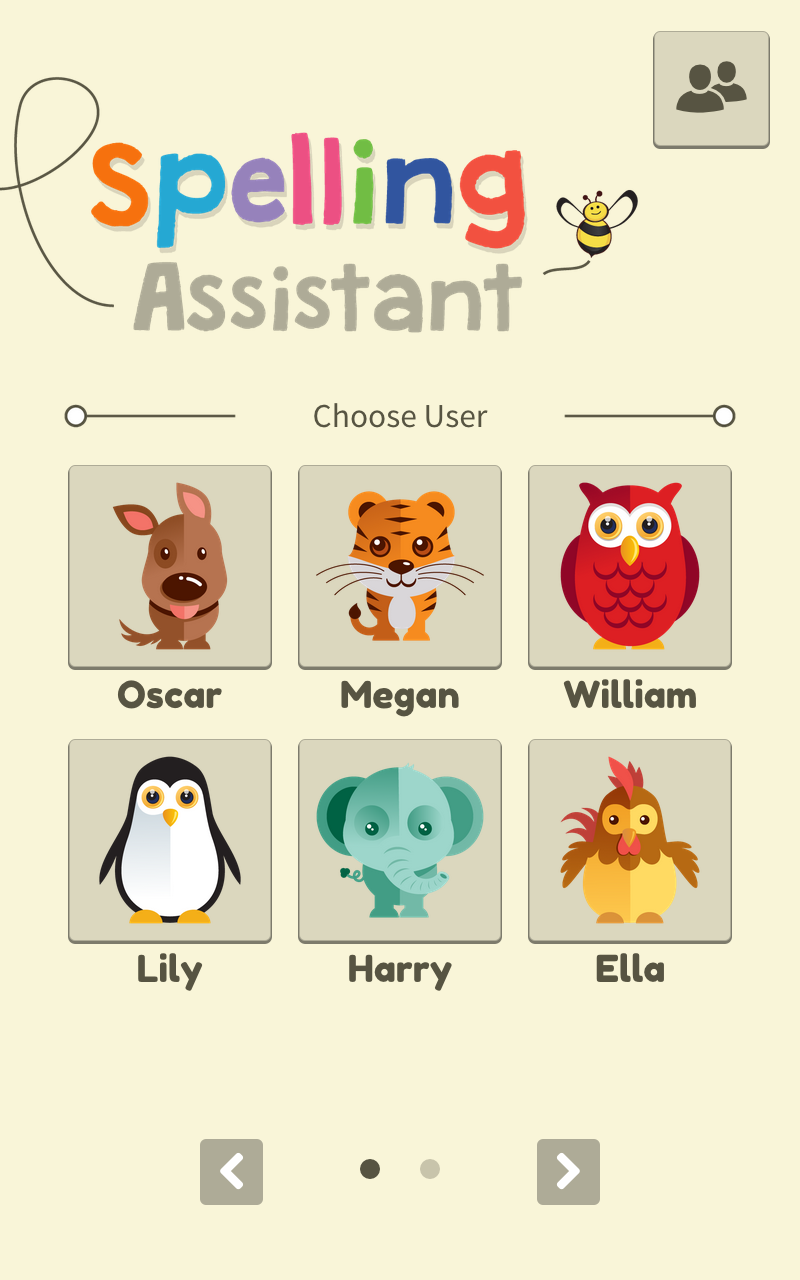800x1280 pixels.
Task: Select Lily's penguin profile
Action: click(x=170, y=840)
